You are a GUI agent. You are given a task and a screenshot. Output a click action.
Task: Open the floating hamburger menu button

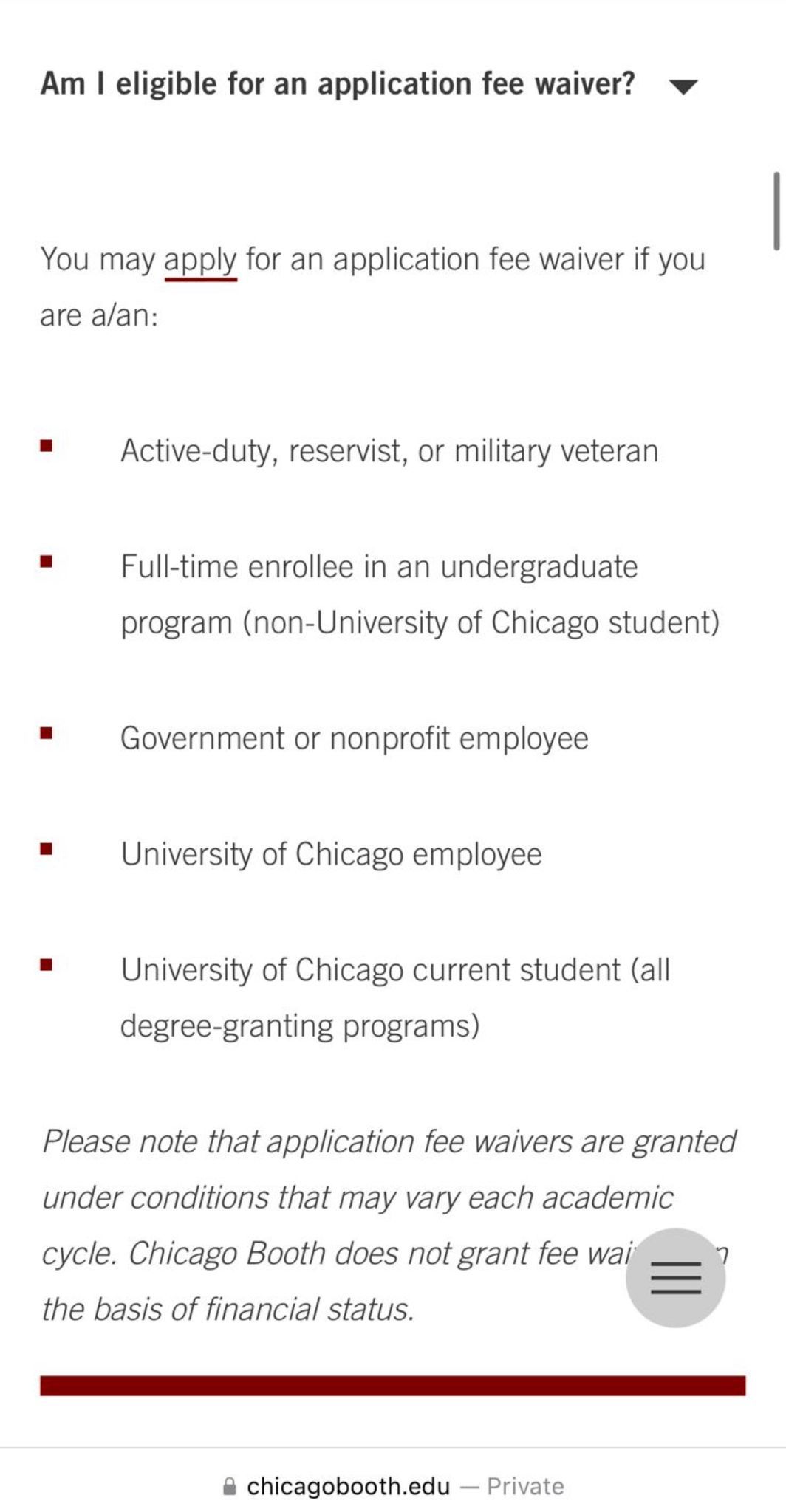pos(675,1278)
